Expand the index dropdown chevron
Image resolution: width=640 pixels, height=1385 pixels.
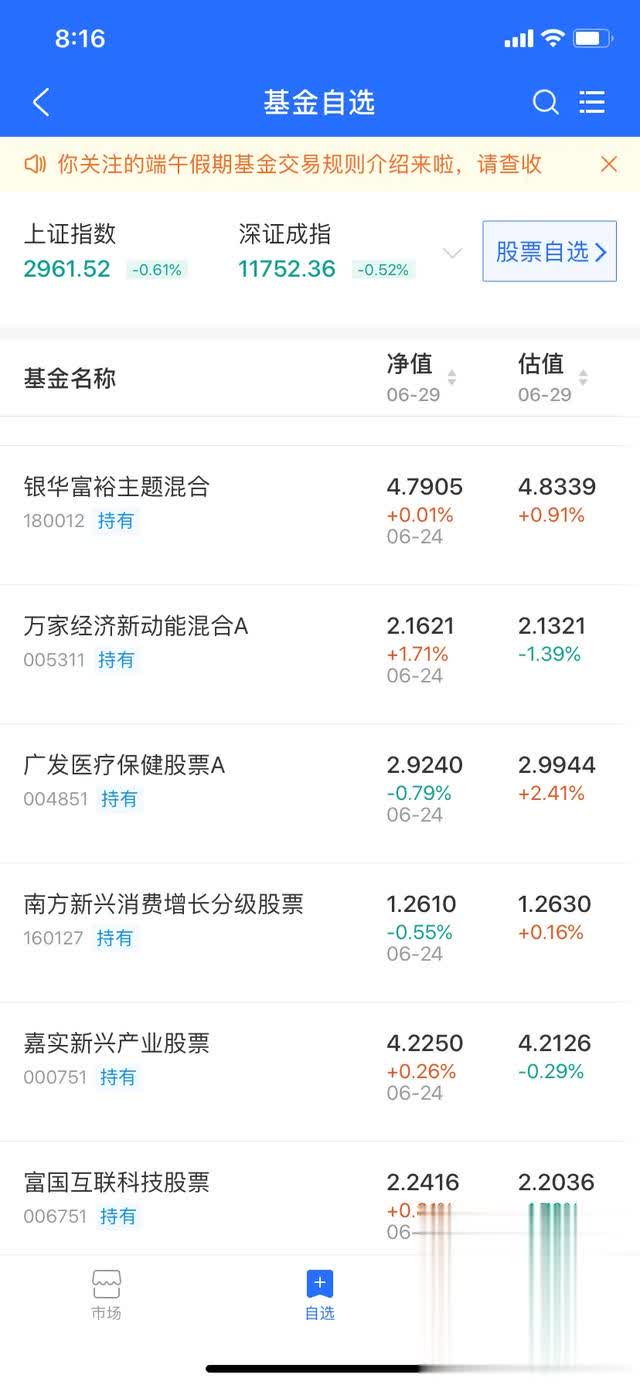tap(452, 253)
